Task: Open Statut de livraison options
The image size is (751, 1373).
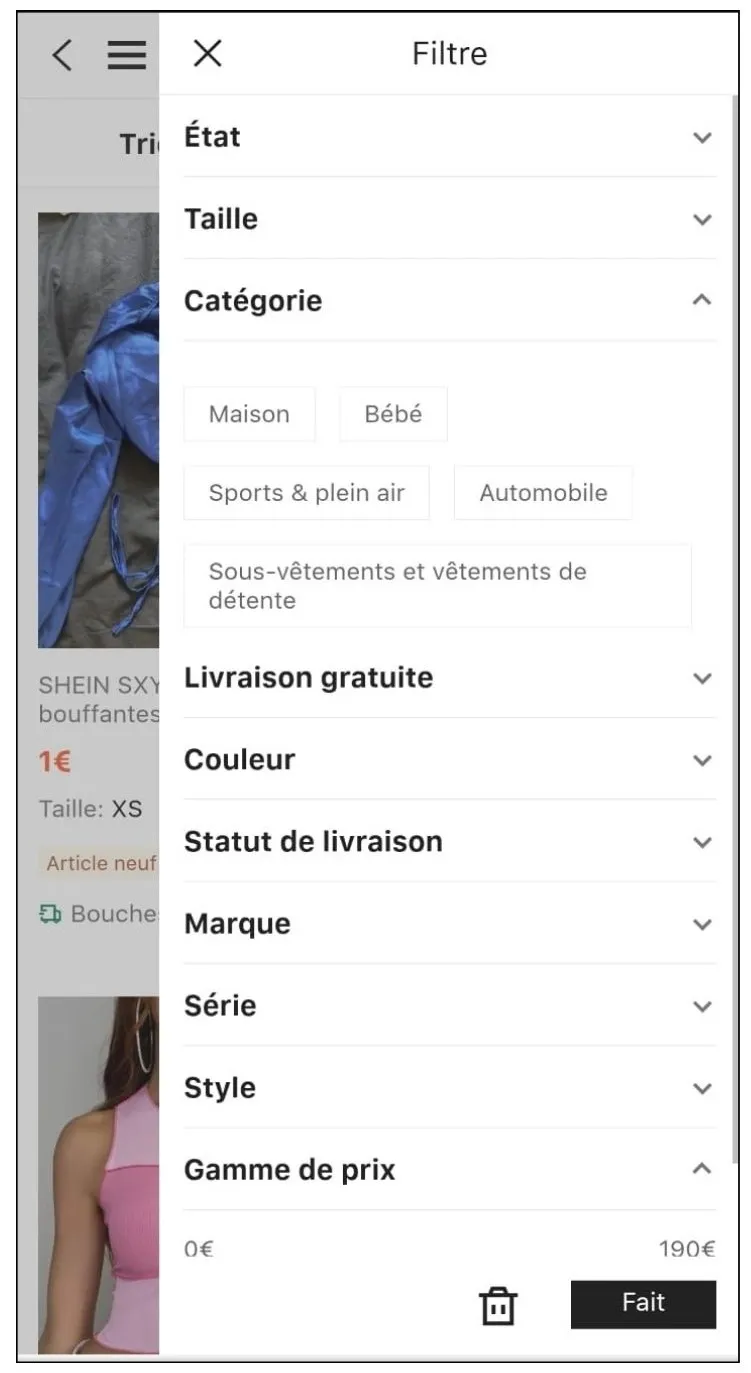Action: [x=450, y=842]
